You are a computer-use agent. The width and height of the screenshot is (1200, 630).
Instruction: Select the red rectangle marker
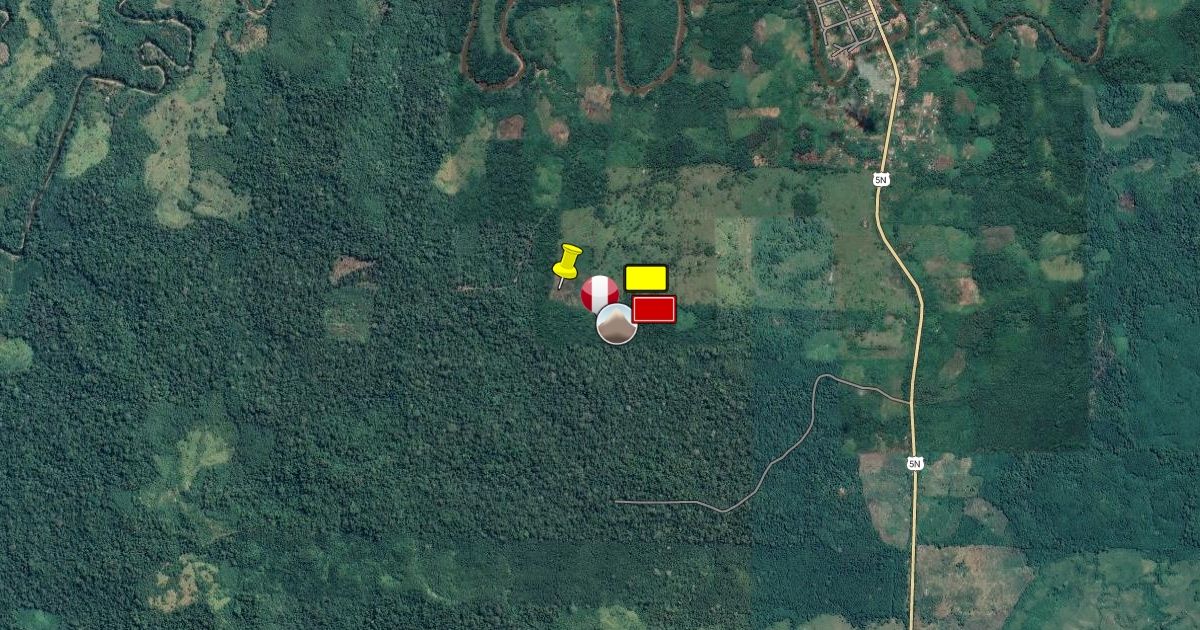point(654,309)
